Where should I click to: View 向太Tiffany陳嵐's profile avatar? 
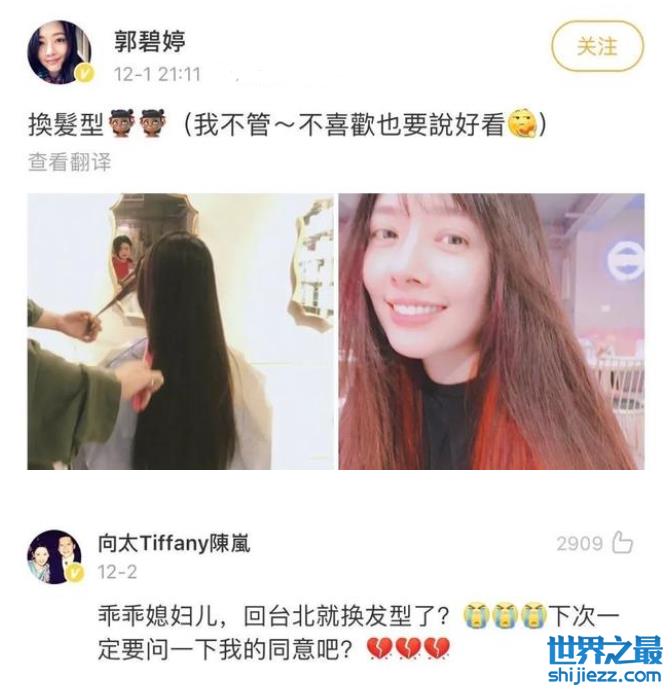pyautogui.click(x=54, y=557)
